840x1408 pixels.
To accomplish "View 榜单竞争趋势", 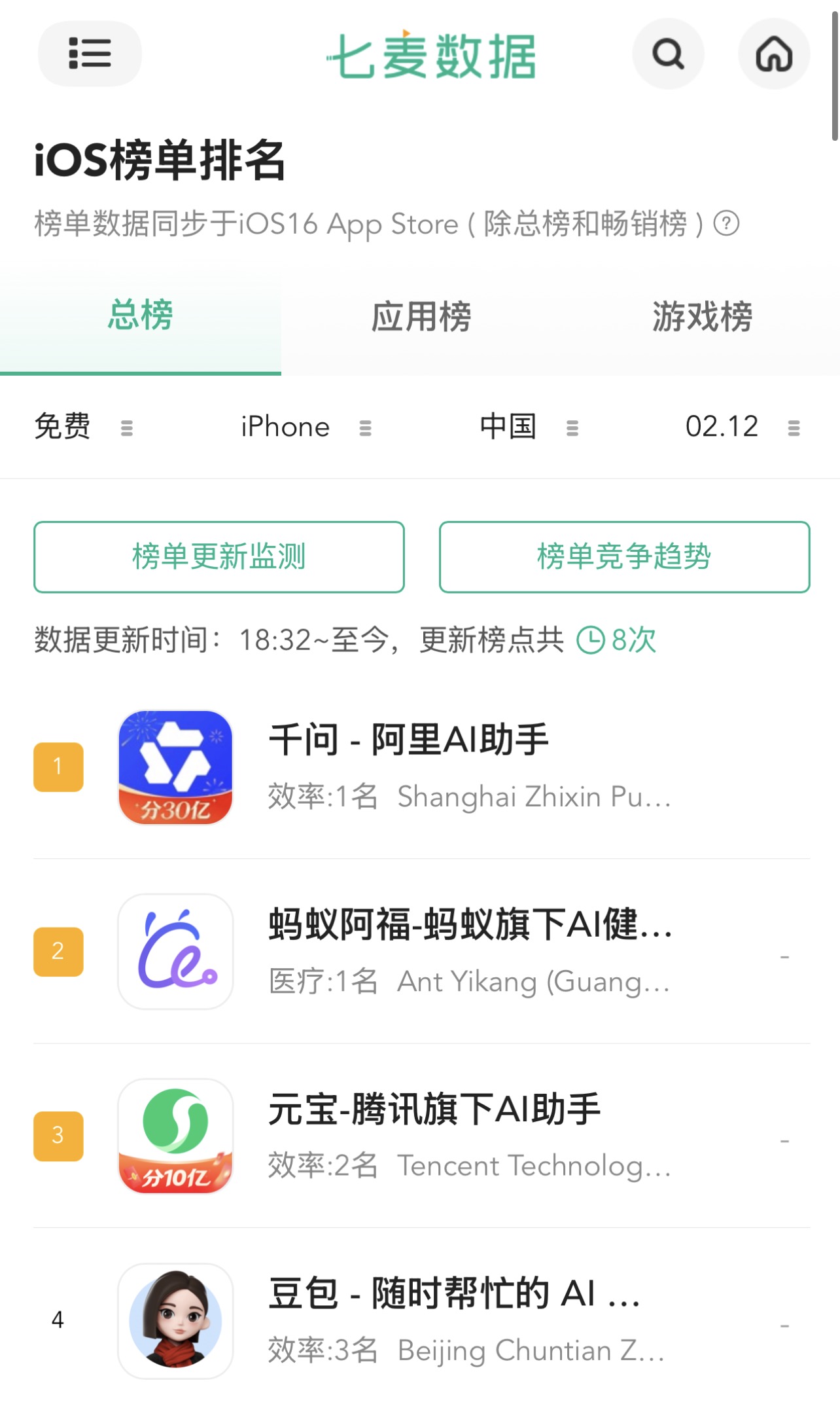I will [x=624, y=557].
